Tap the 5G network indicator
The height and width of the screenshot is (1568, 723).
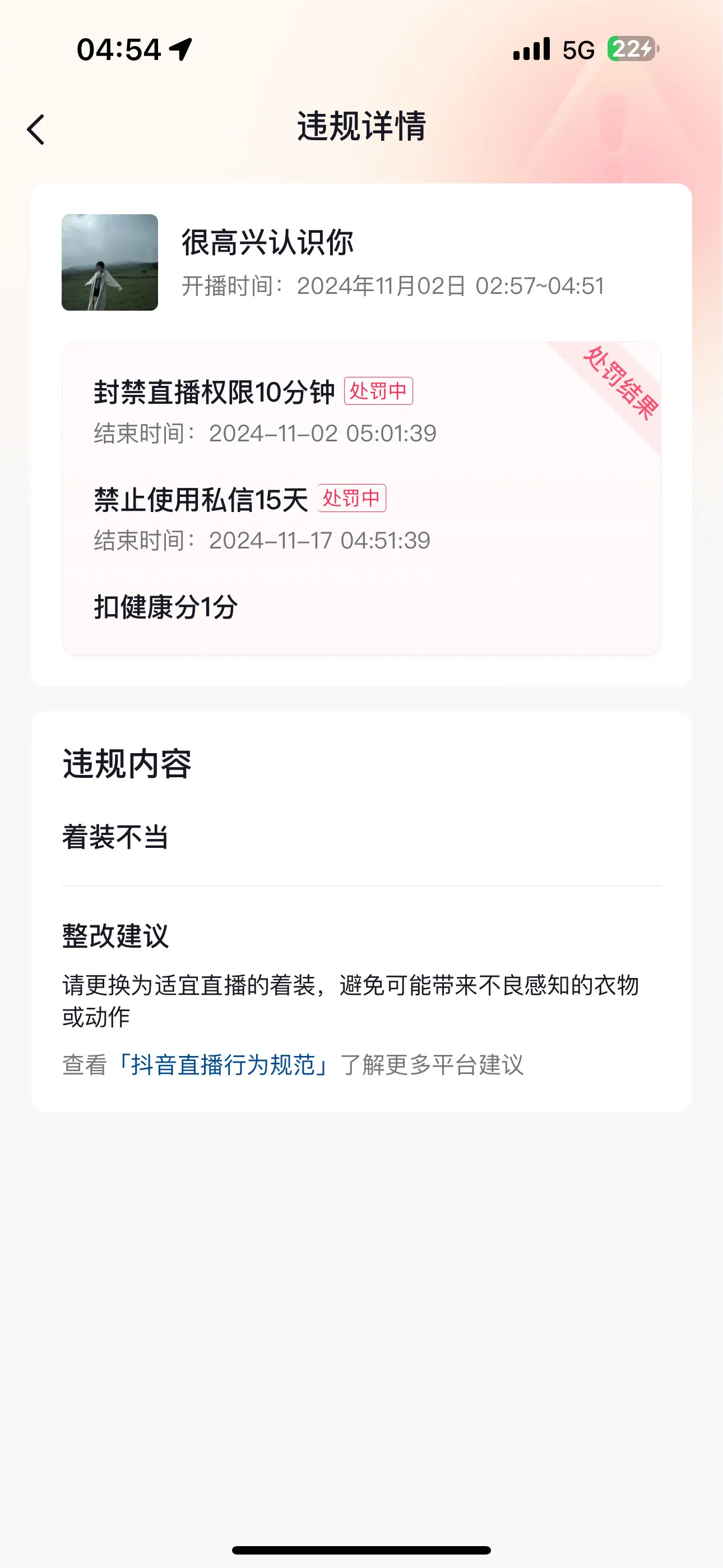click(577, 50)
